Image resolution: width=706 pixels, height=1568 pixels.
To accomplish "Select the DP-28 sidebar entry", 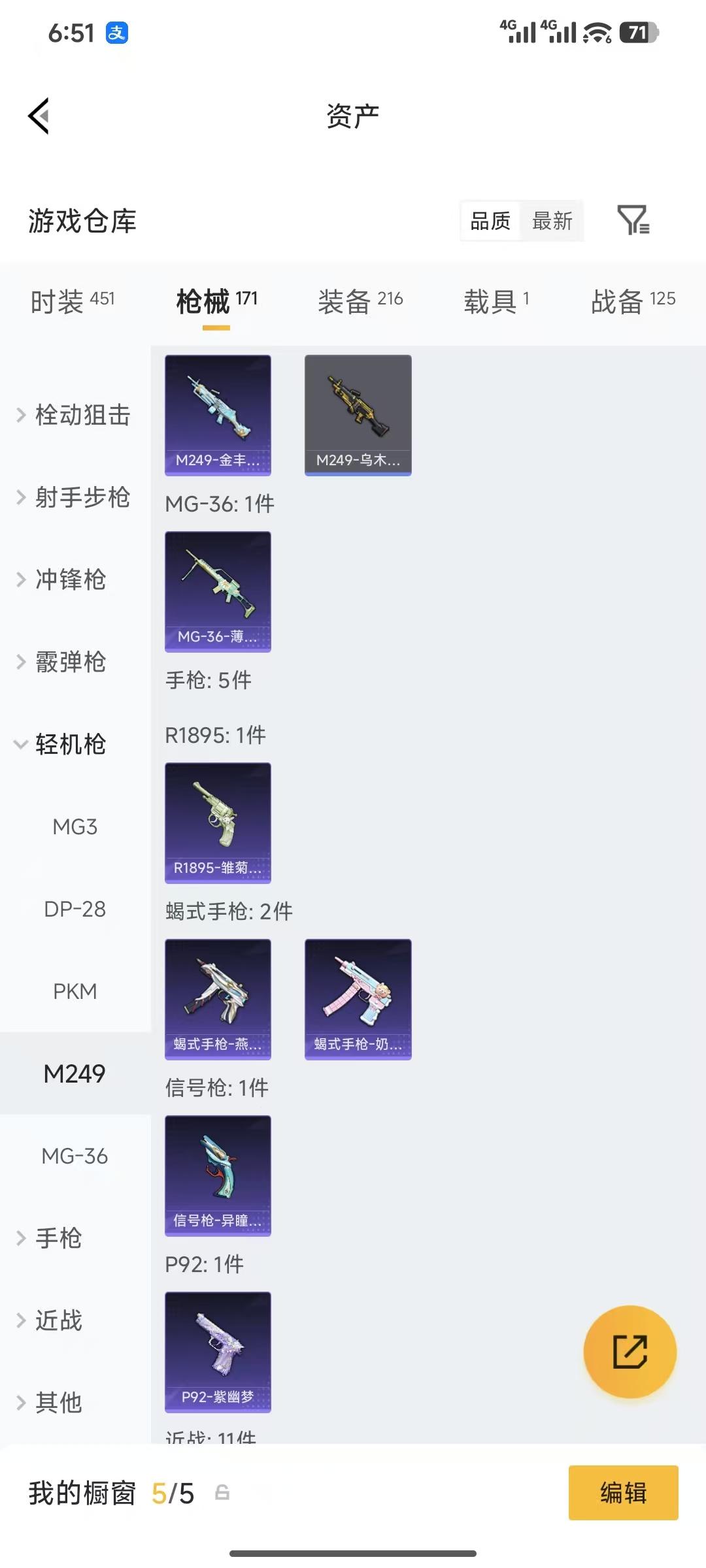I will (x=75, y=909).
